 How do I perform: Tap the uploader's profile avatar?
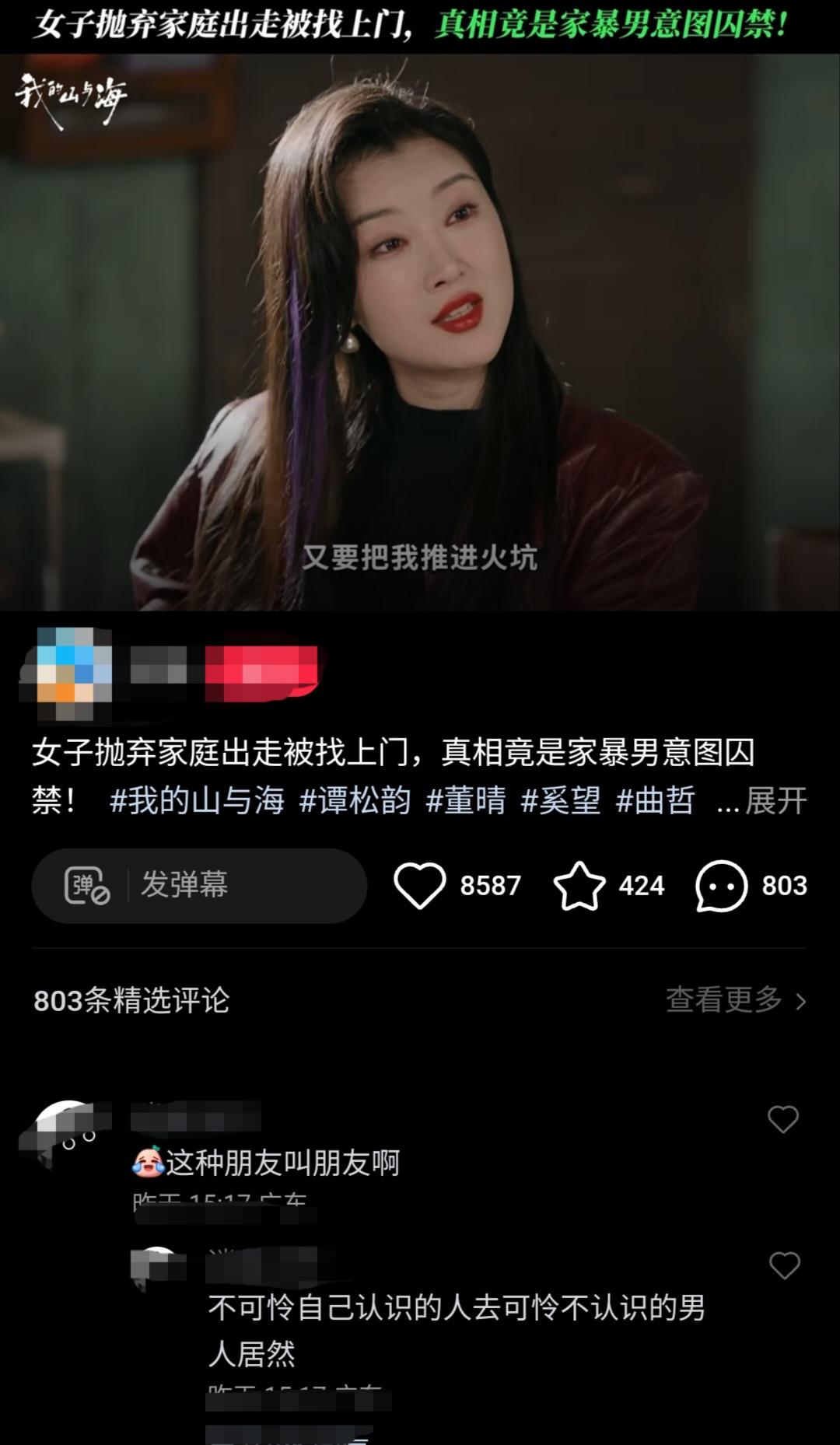pos(68,670)
